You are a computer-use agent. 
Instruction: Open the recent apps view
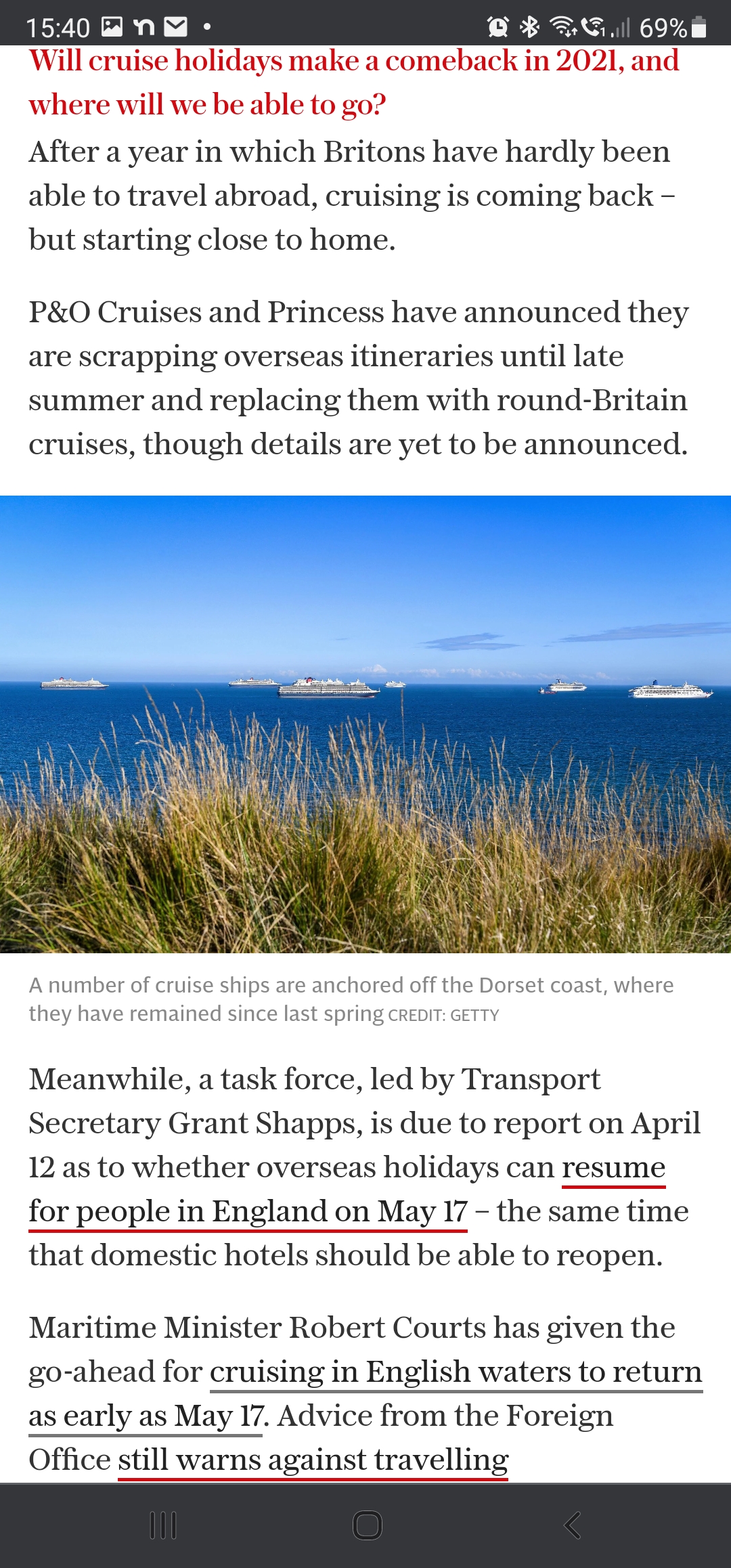(x=162, y=1525)
